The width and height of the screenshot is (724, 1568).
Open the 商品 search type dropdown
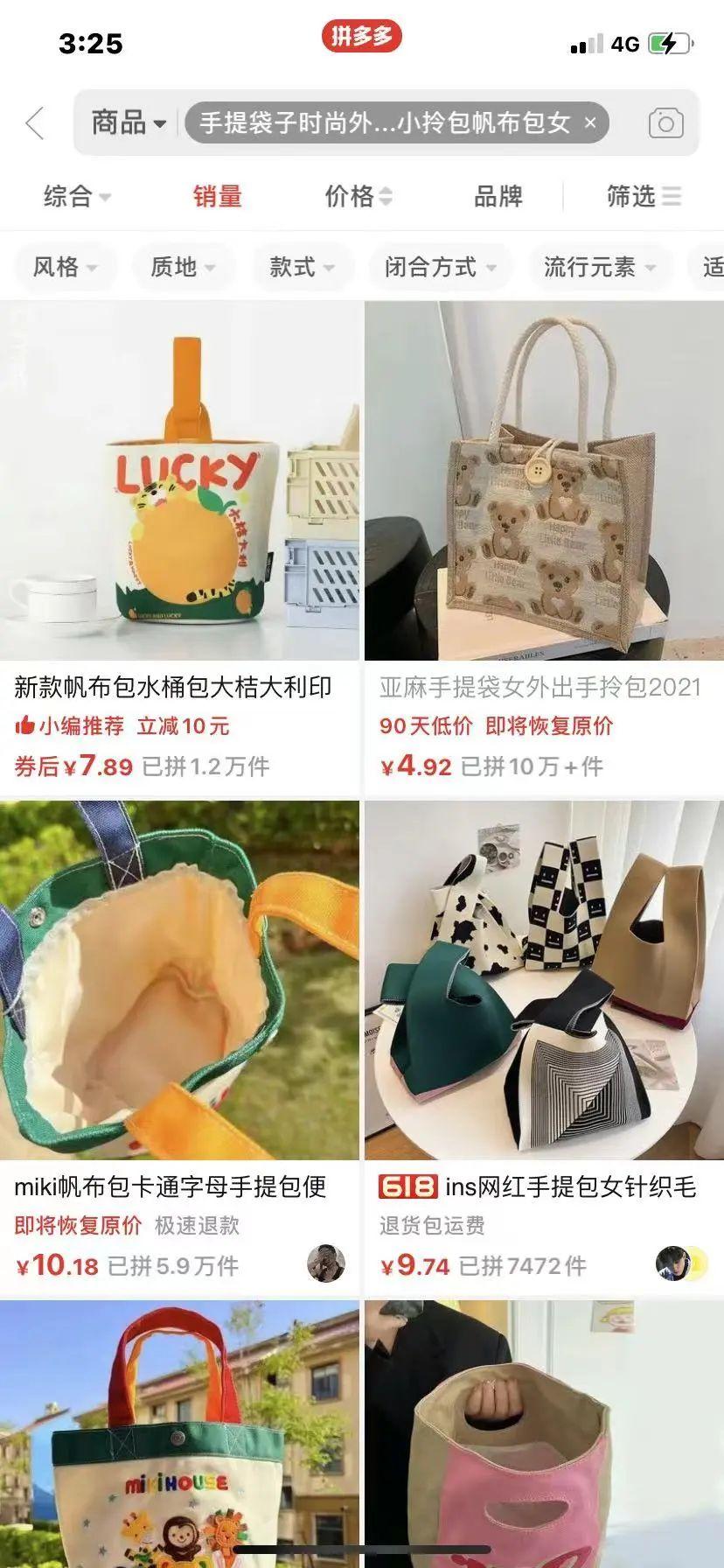(129, 123)
